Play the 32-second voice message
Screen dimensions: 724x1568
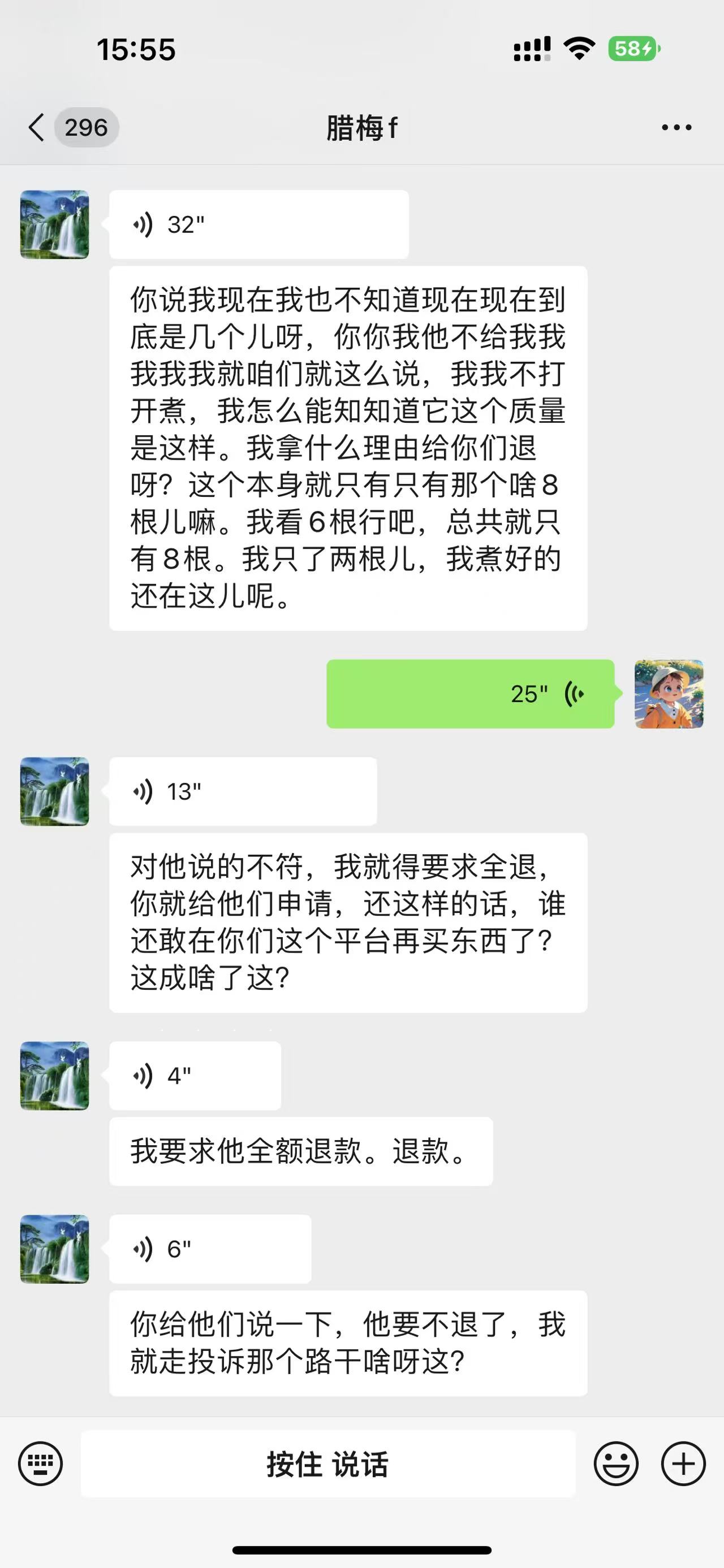click(259, 224)
